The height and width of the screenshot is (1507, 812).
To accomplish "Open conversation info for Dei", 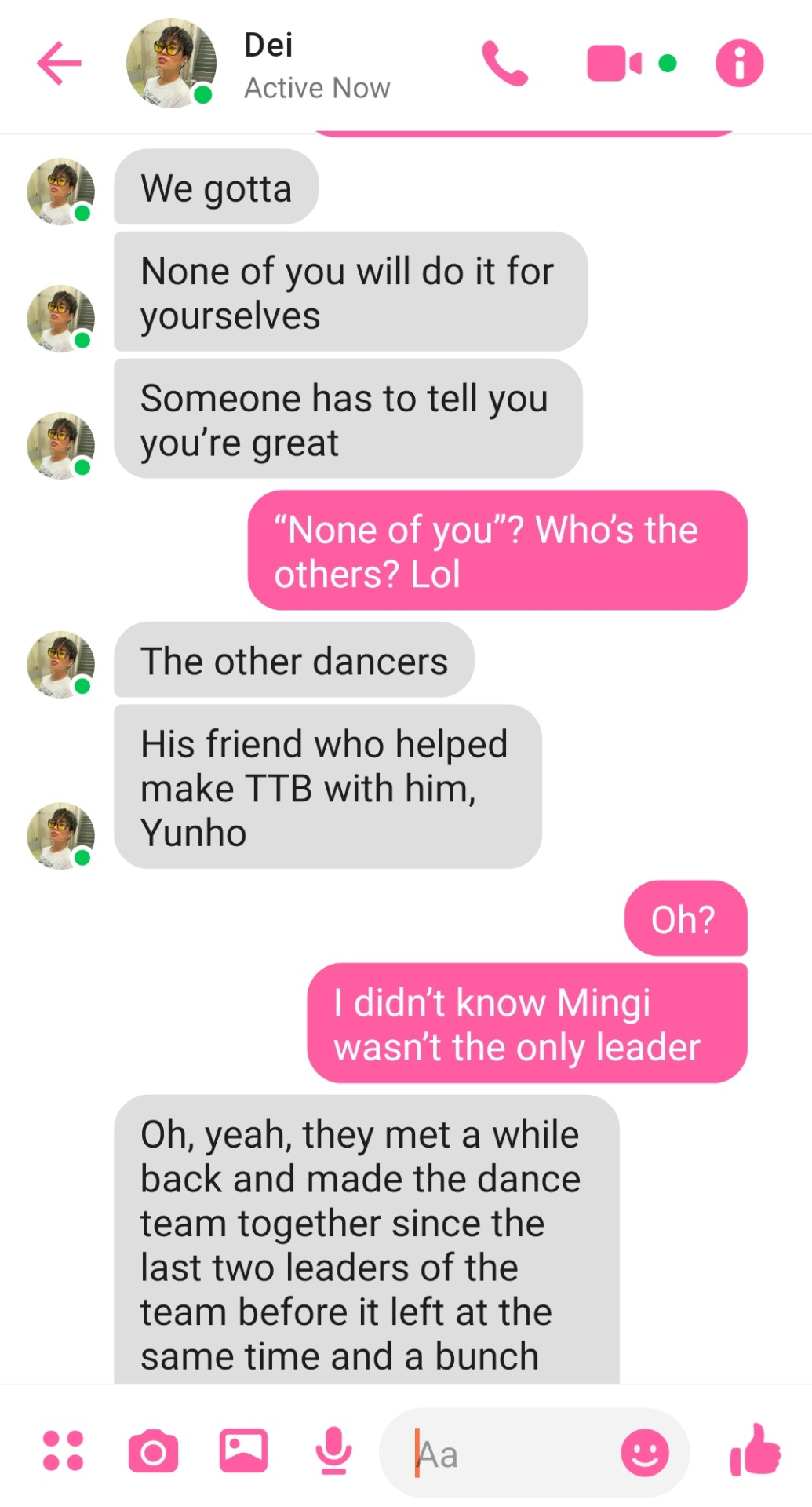I will coord(739,63).
